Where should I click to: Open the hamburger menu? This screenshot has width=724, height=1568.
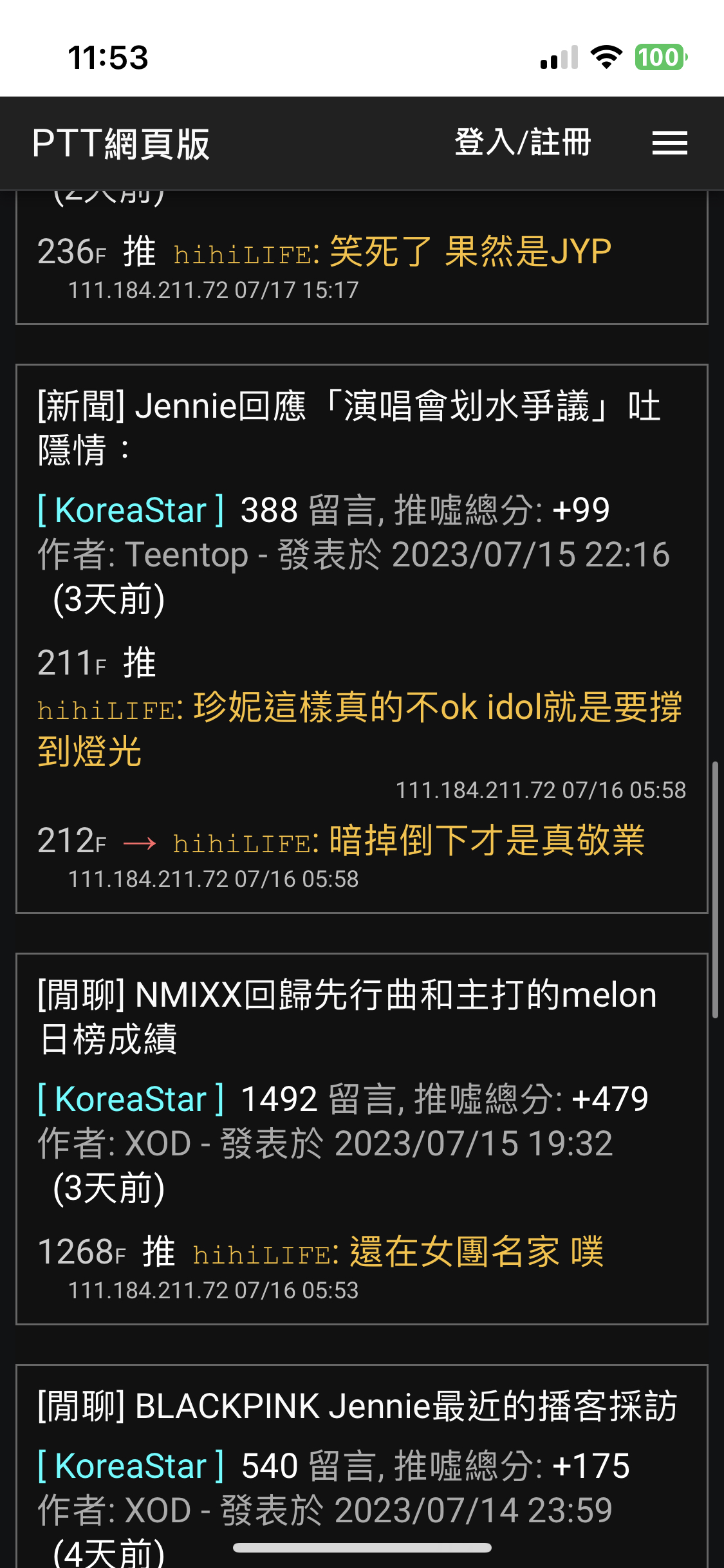coord(669,143)
